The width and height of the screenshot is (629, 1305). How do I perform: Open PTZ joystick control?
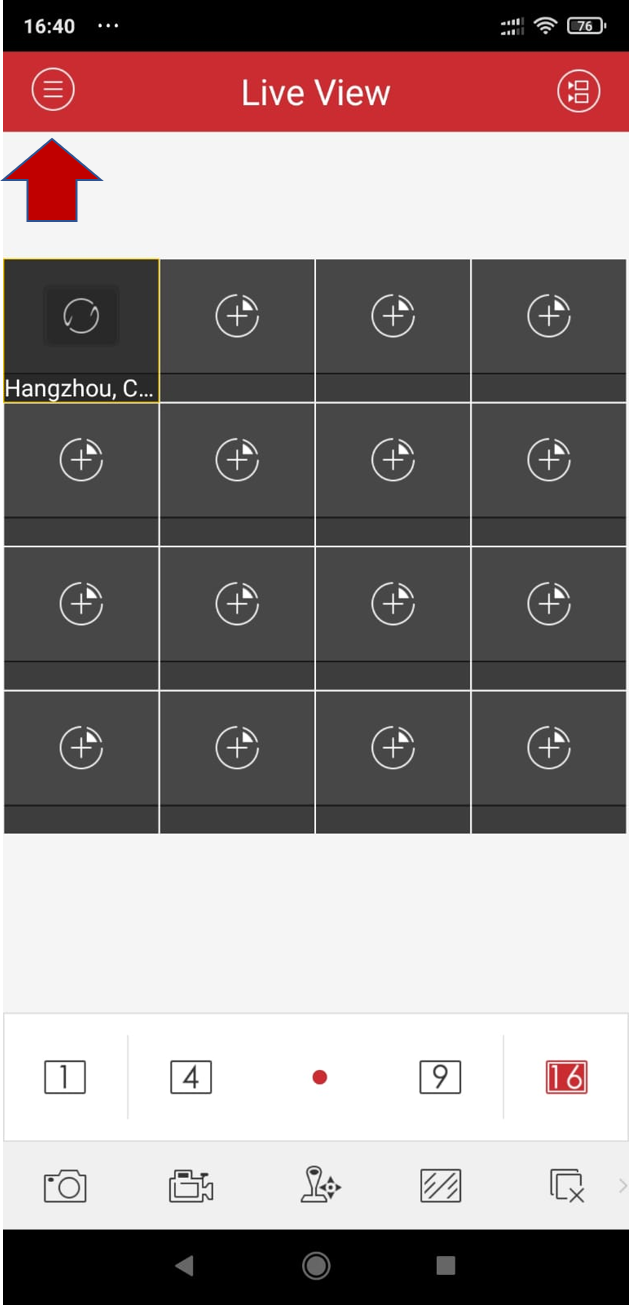(320, 1186)
